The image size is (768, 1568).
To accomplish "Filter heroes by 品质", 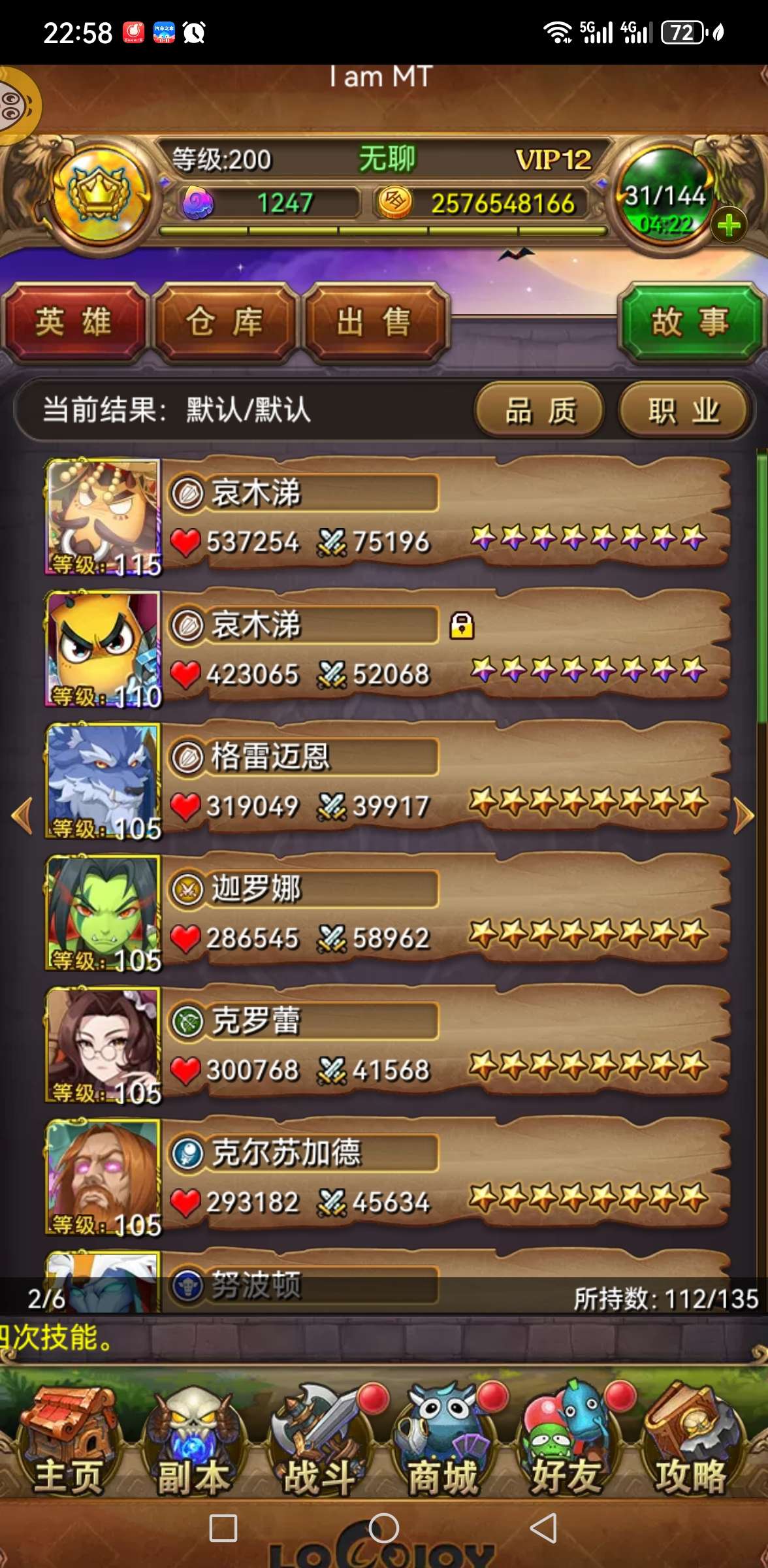I will pos(539,411).
